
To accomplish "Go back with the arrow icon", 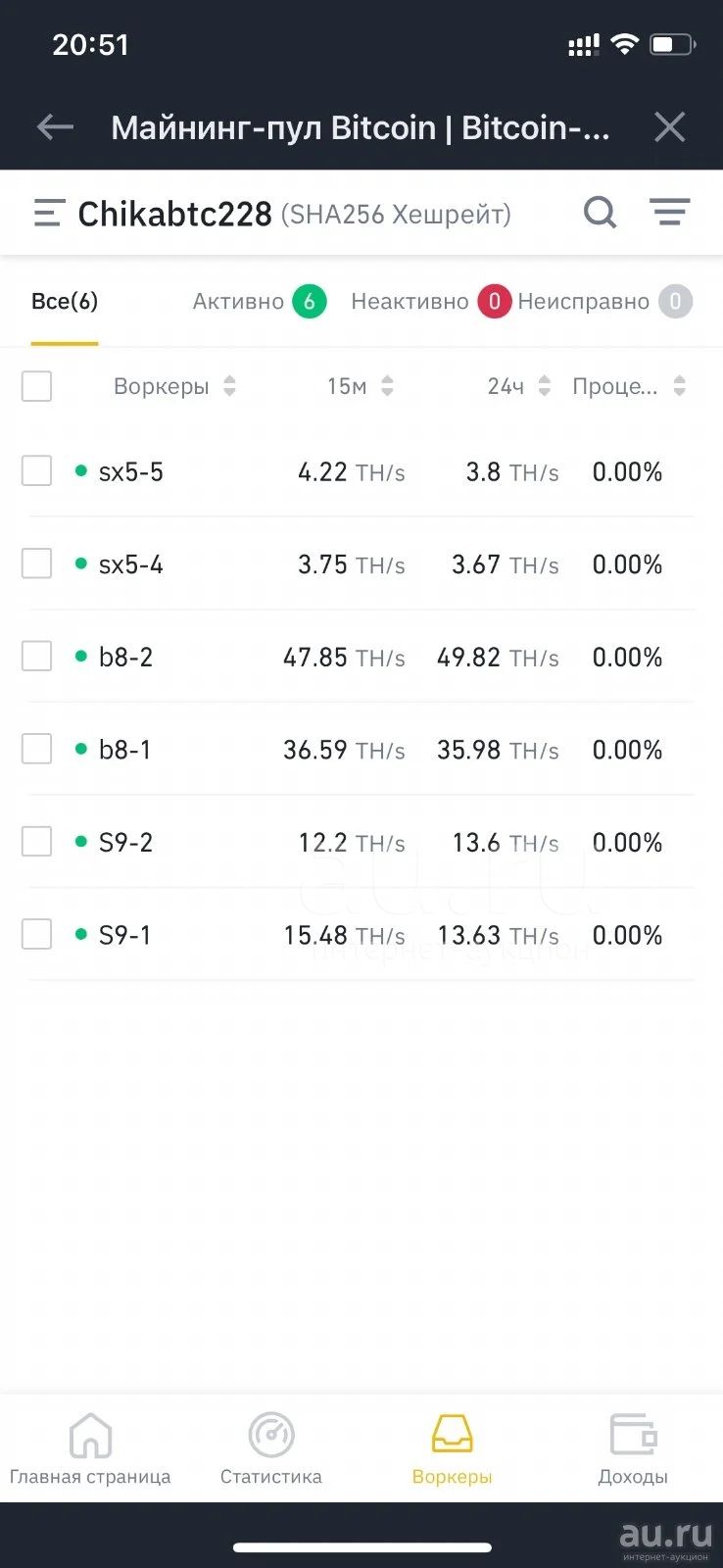I will click(x=55, y=126).
